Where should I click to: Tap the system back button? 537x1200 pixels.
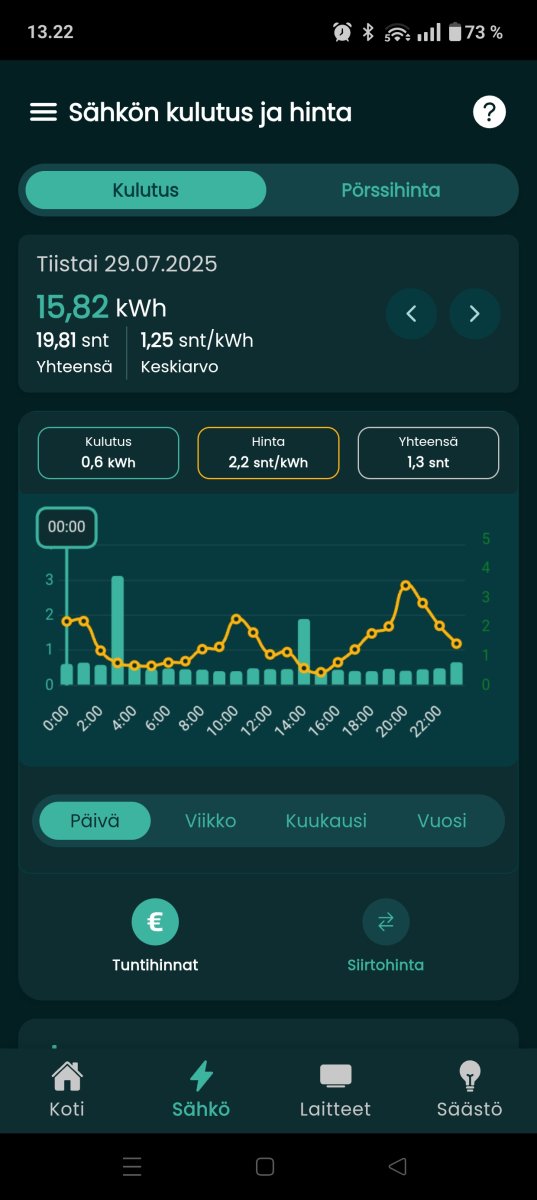398,1166
